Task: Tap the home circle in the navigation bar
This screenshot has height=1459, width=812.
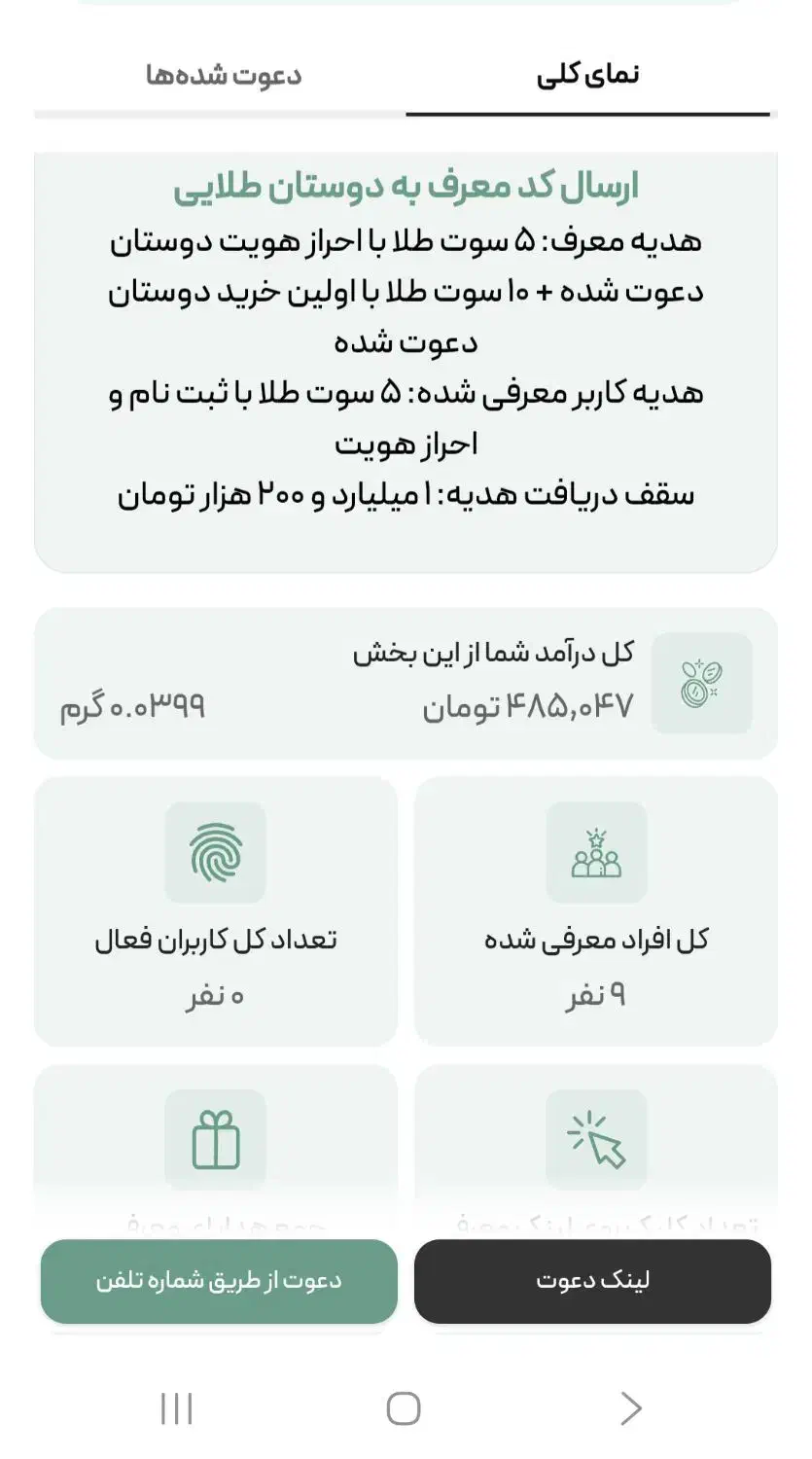Action: click(x=406, y=1406)
